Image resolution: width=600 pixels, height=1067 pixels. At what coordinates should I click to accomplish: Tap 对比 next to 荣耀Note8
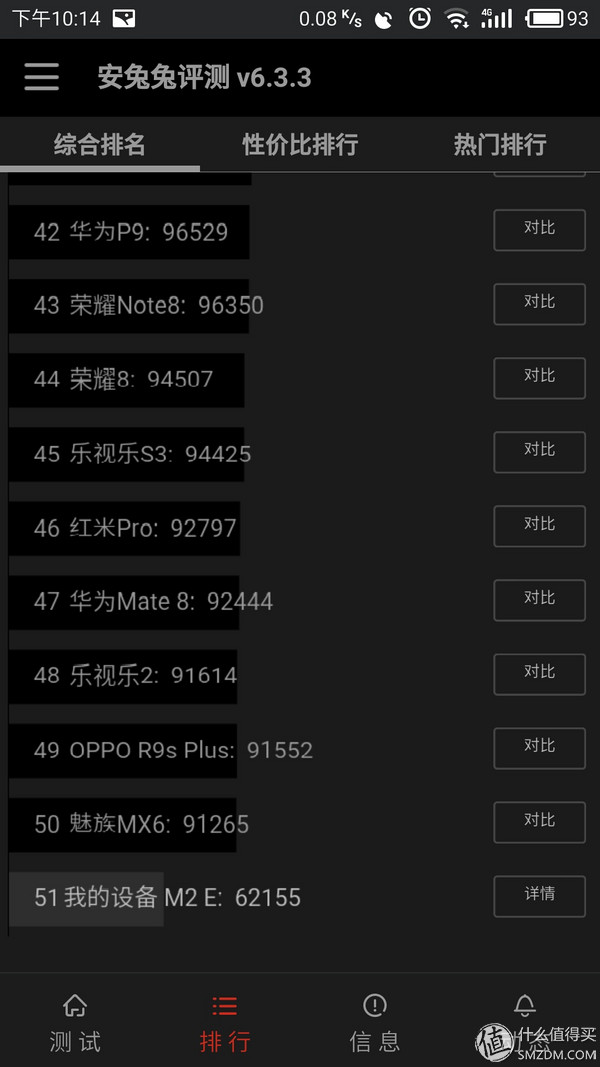pyautogui.click(x=539, y=304)
